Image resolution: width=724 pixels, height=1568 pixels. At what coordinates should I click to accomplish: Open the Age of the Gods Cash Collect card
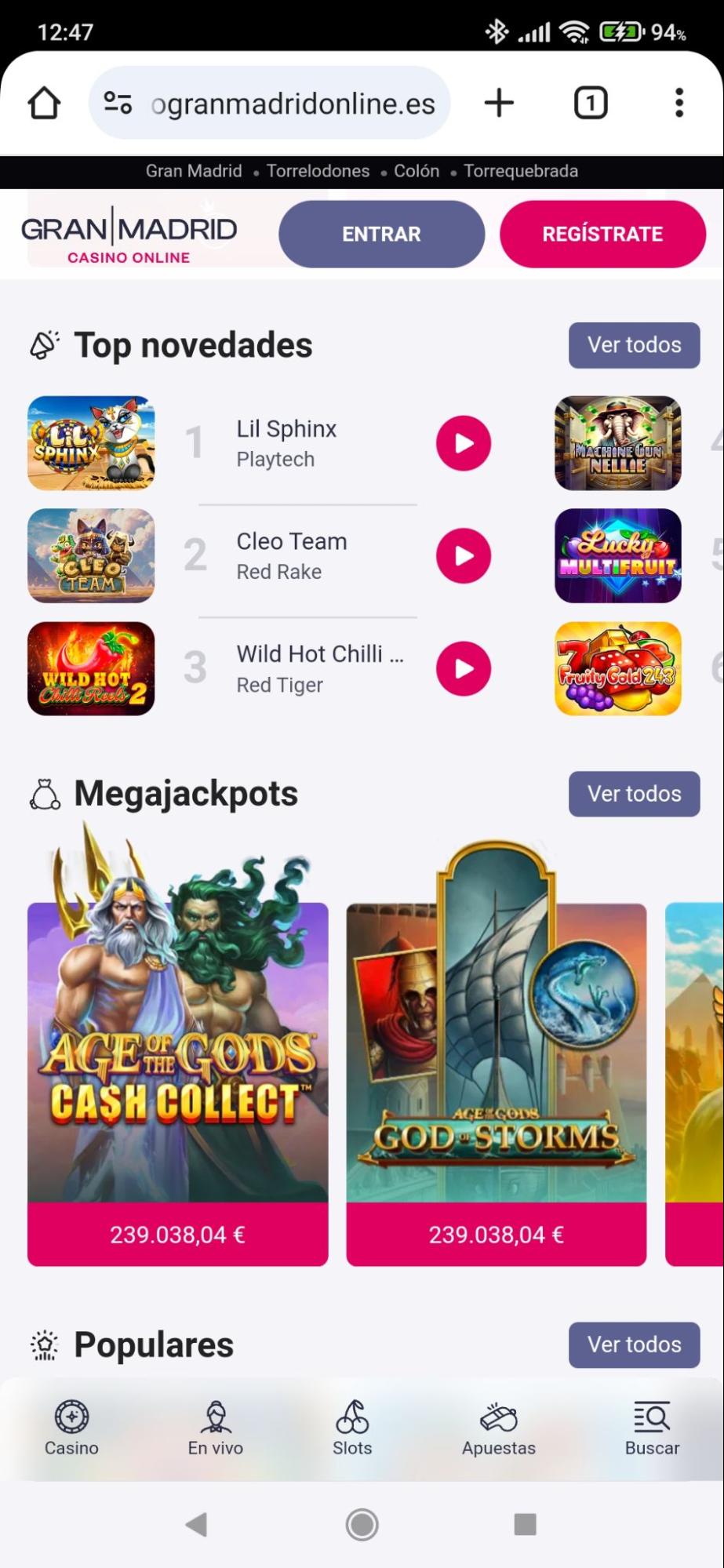pos(178,1051)
